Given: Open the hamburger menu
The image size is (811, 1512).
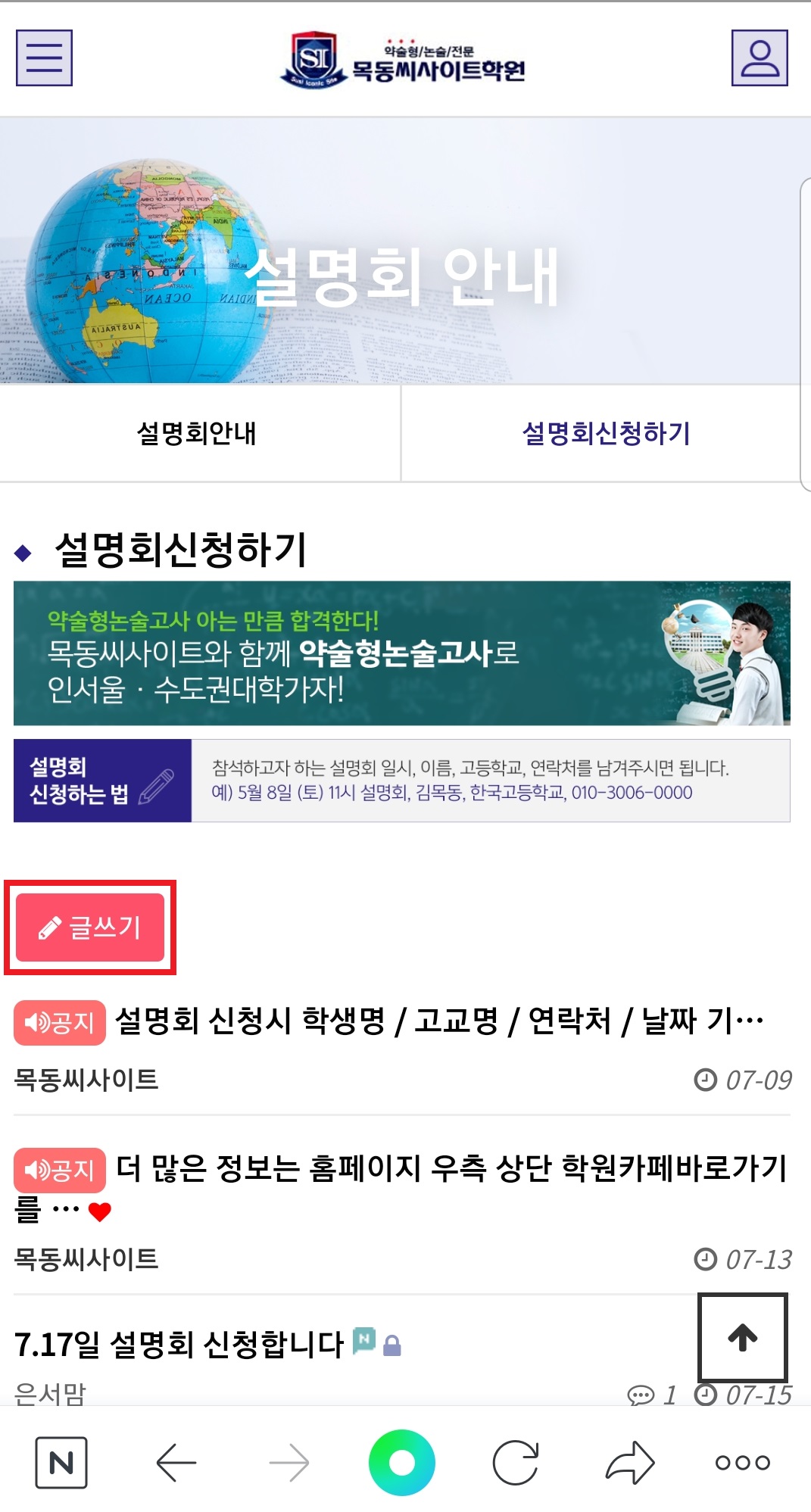Looking at the screenshot, I should click(x=44, y=58).
